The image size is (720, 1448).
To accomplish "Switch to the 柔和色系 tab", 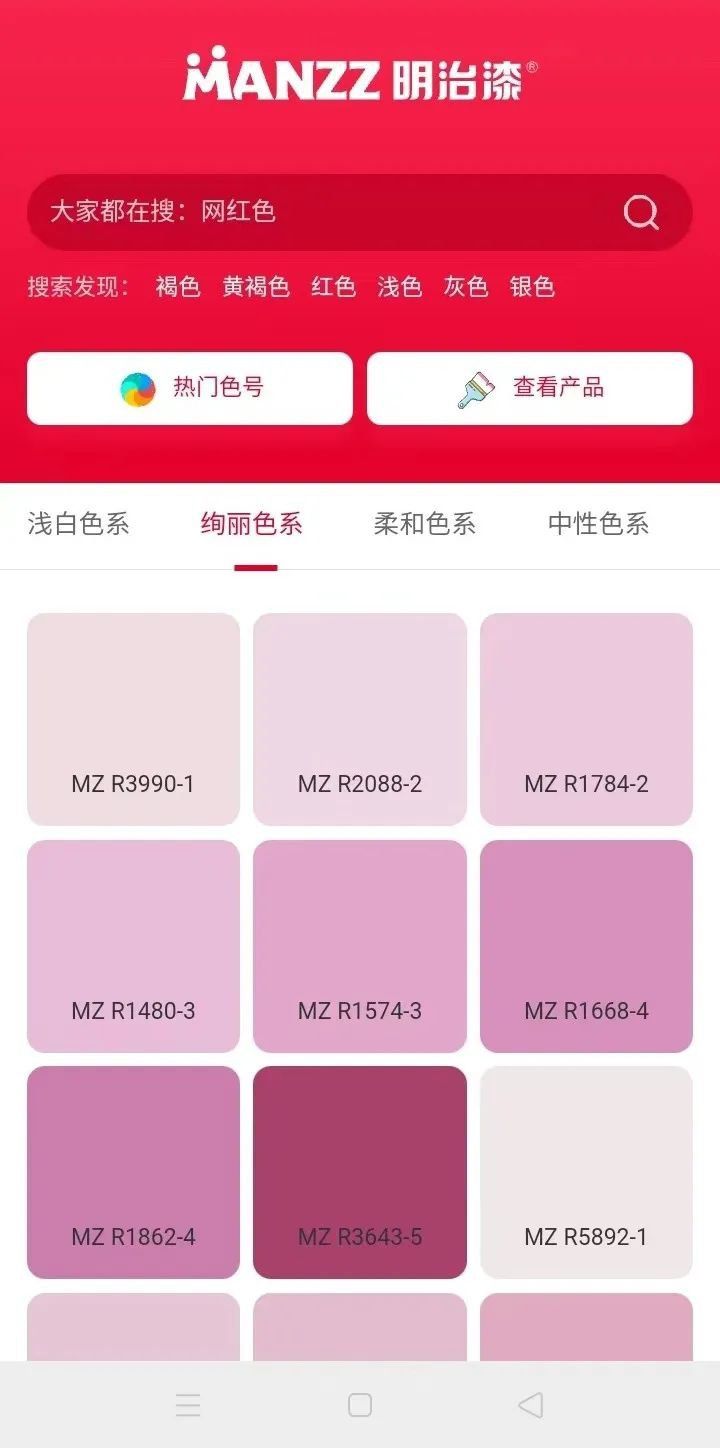I will pyautogui.click(x=424, y=524).
